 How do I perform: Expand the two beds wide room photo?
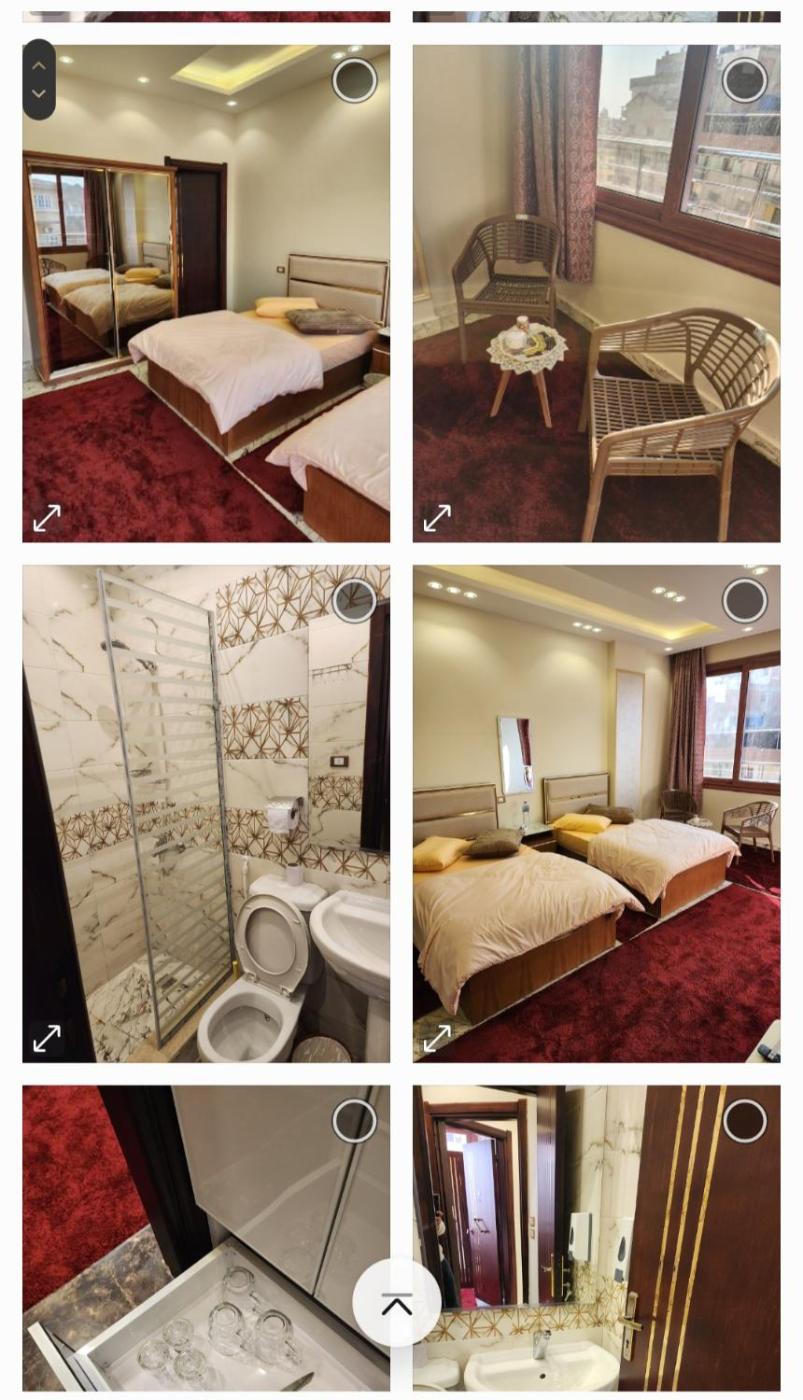tap(437, 1038)
